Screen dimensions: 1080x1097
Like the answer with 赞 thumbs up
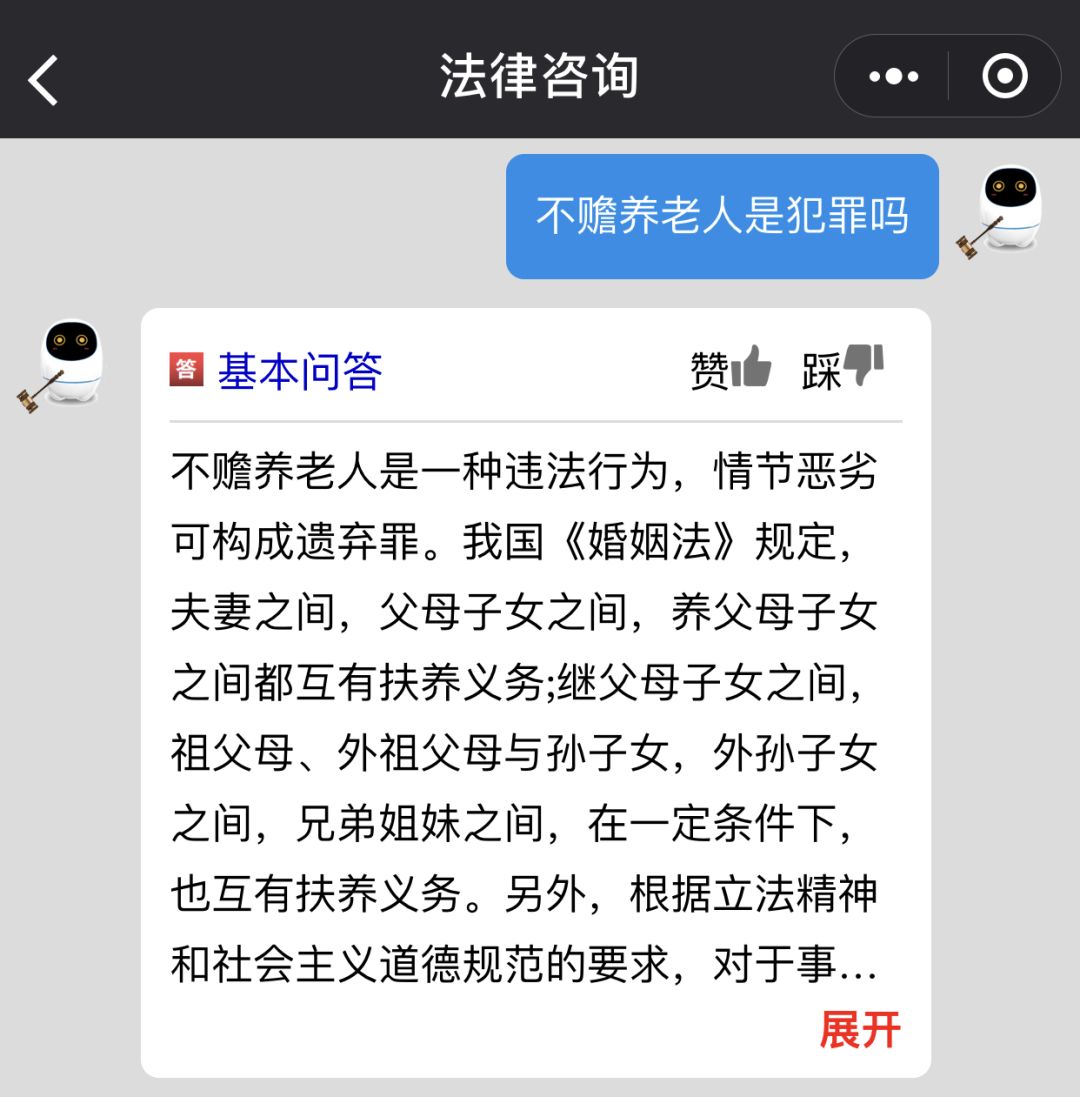pyautogui.click(x=732, y=370)
